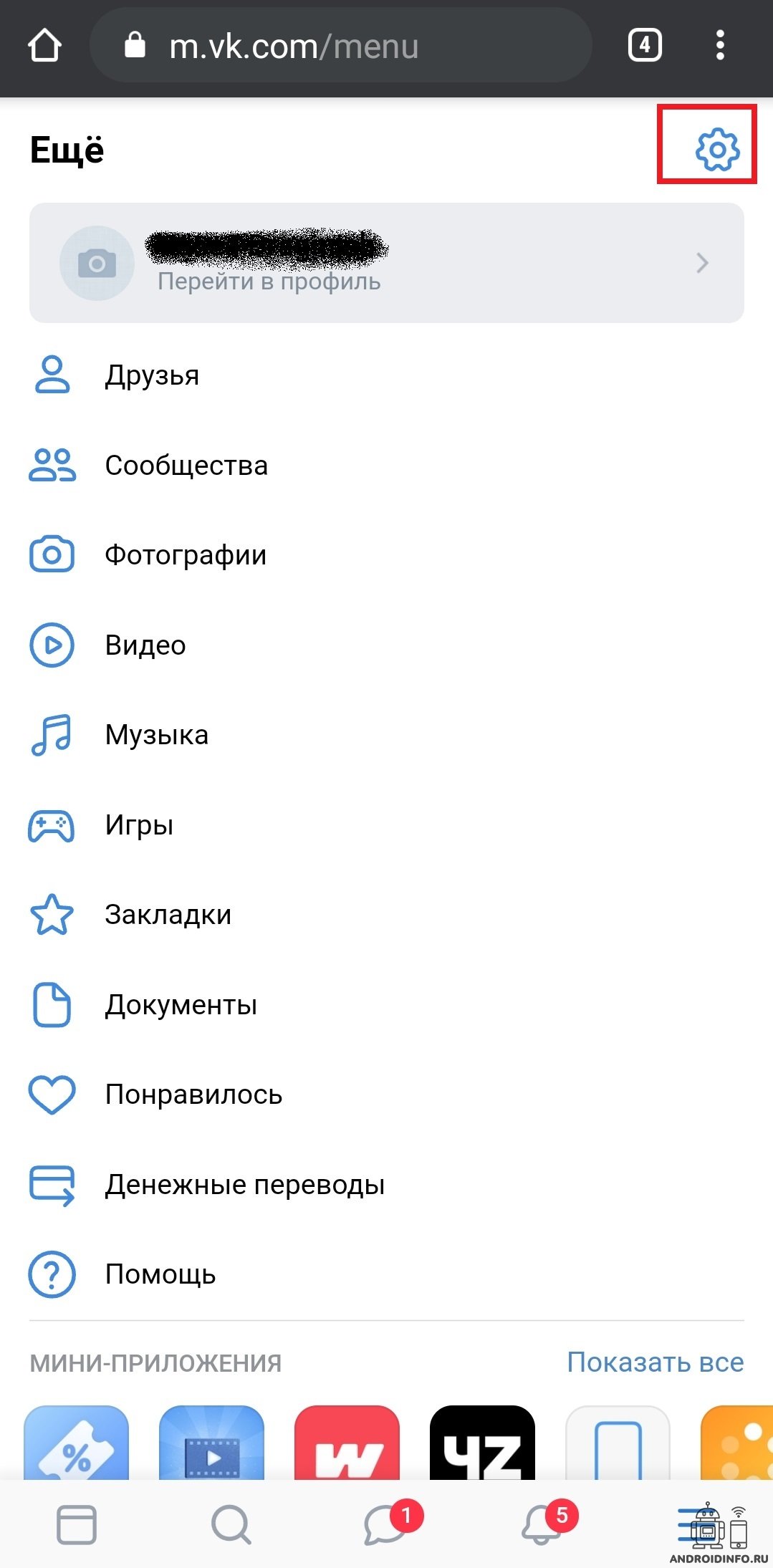Switch to the news feed tab

tap(77, 1524)
